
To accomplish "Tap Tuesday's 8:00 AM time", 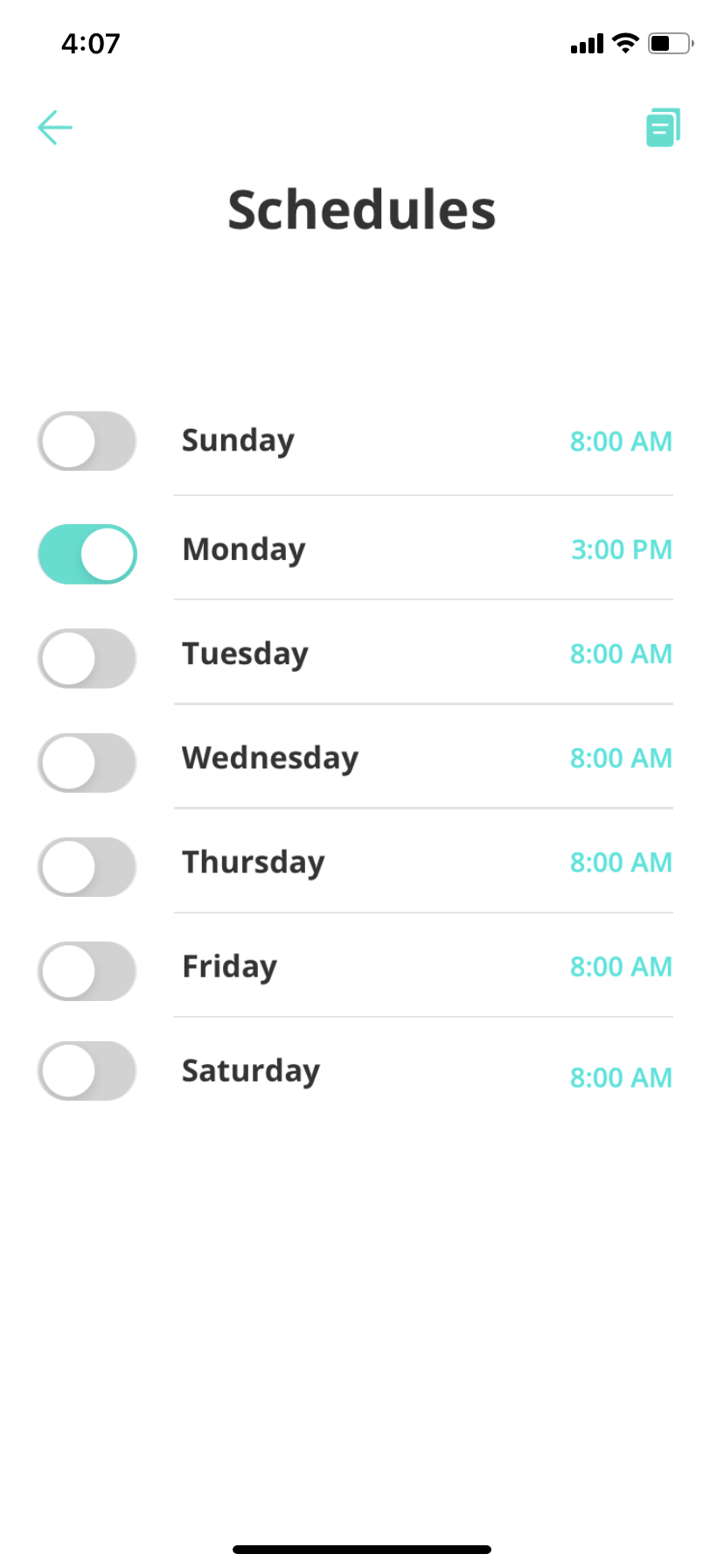I will pos(621,654).
